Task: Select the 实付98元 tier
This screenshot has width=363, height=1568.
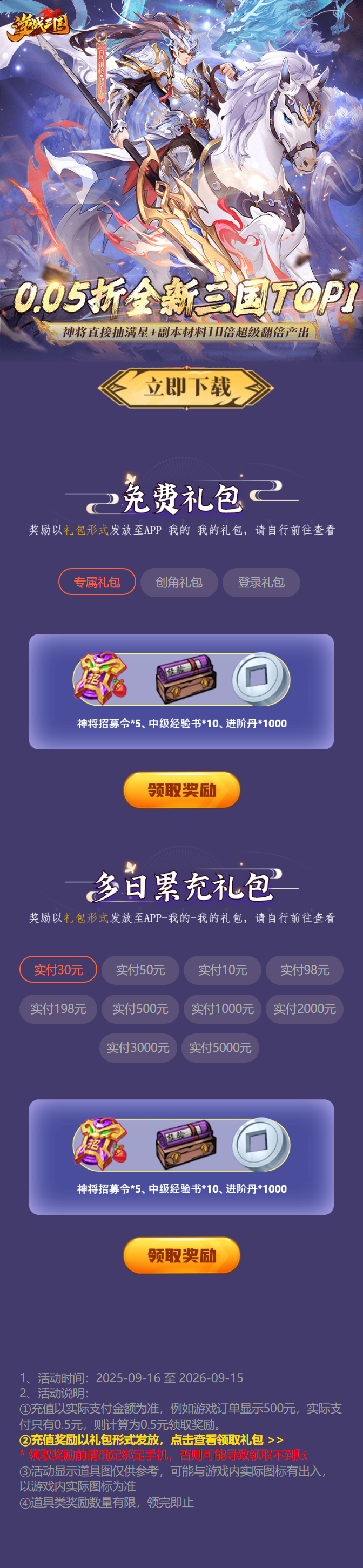Action: (x=304, y=970)
